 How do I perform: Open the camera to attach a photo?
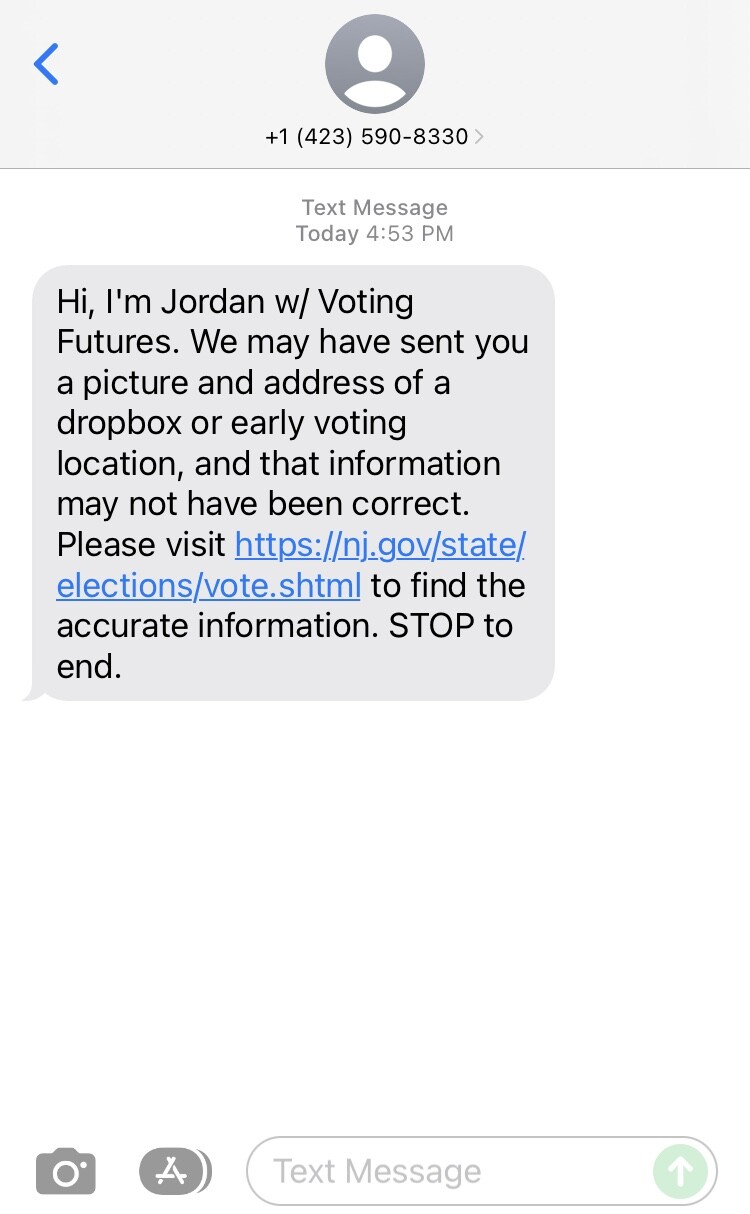(66, 1171)
